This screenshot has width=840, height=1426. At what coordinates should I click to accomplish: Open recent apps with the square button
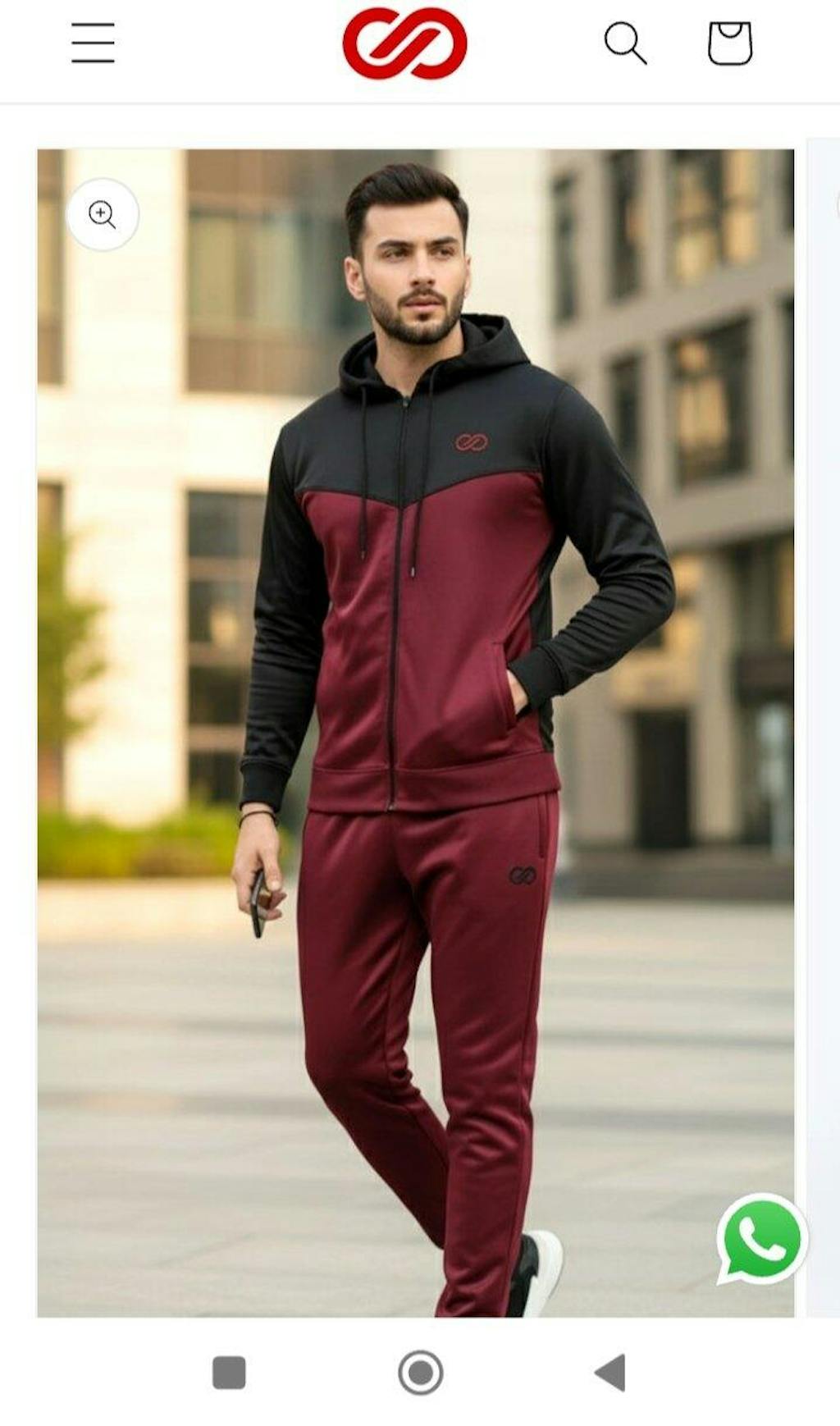tap(229, 1372)
